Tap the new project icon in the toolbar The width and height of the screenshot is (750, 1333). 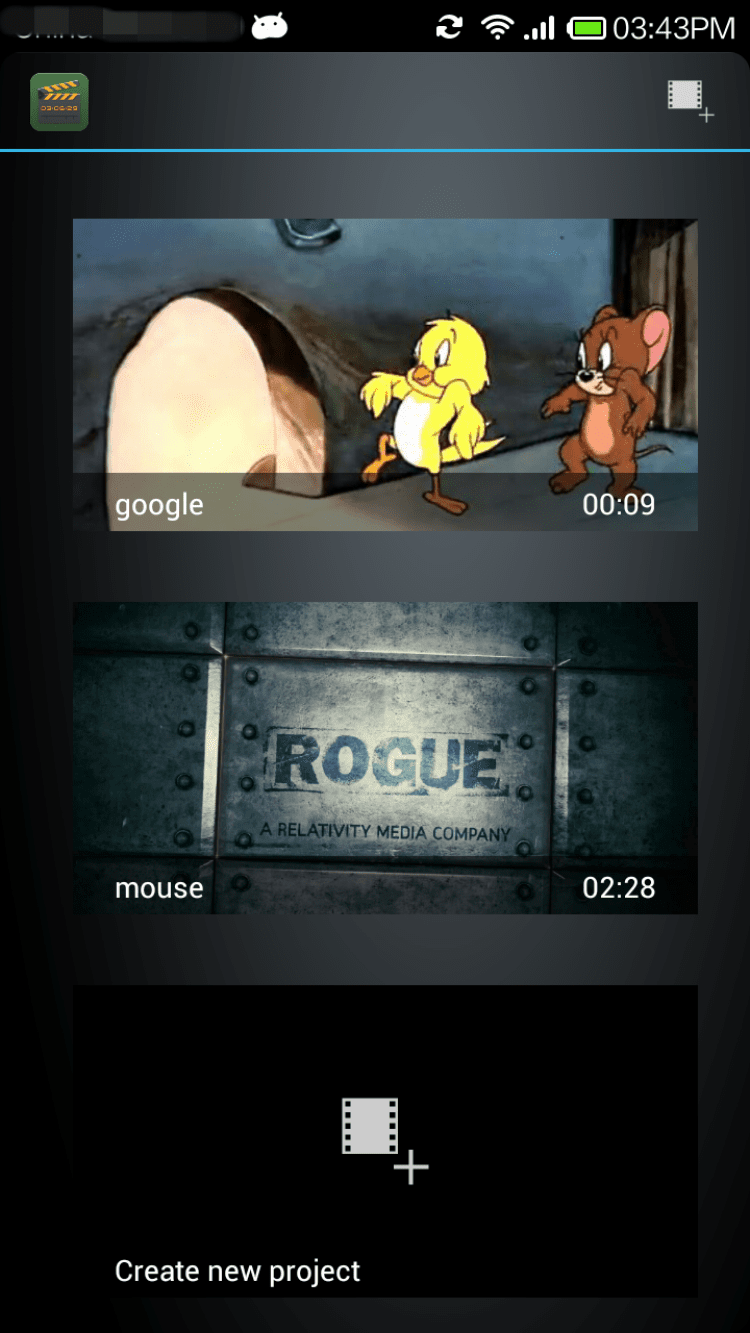click(x=690, y=101)
